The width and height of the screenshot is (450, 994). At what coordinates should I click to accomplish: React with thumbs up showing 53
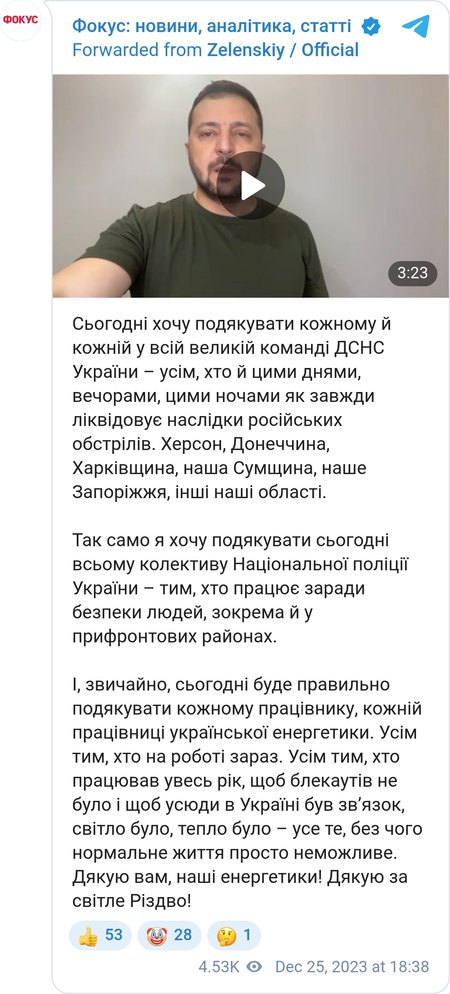(x=100, y=936)
